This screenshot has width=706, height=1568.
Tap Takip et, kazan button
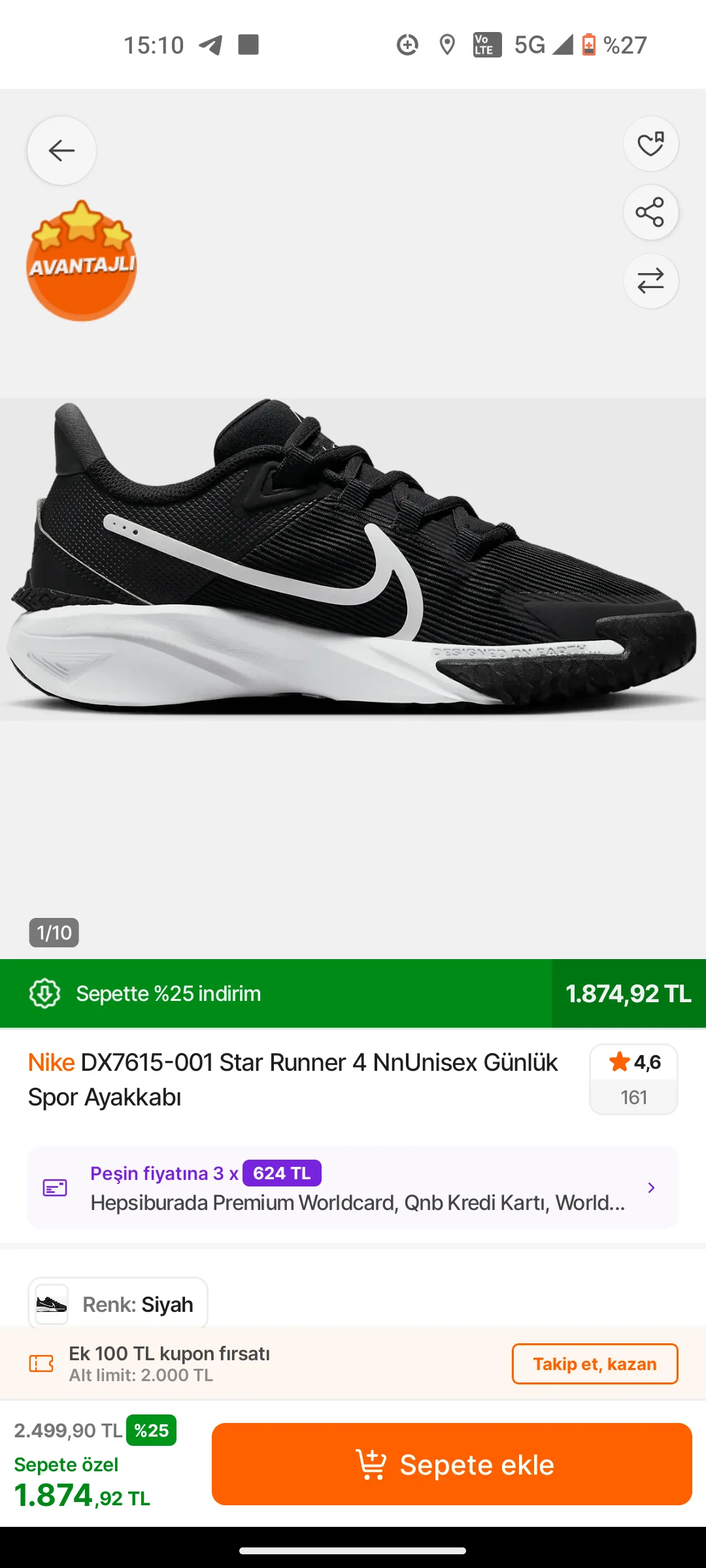(594, 1364)
